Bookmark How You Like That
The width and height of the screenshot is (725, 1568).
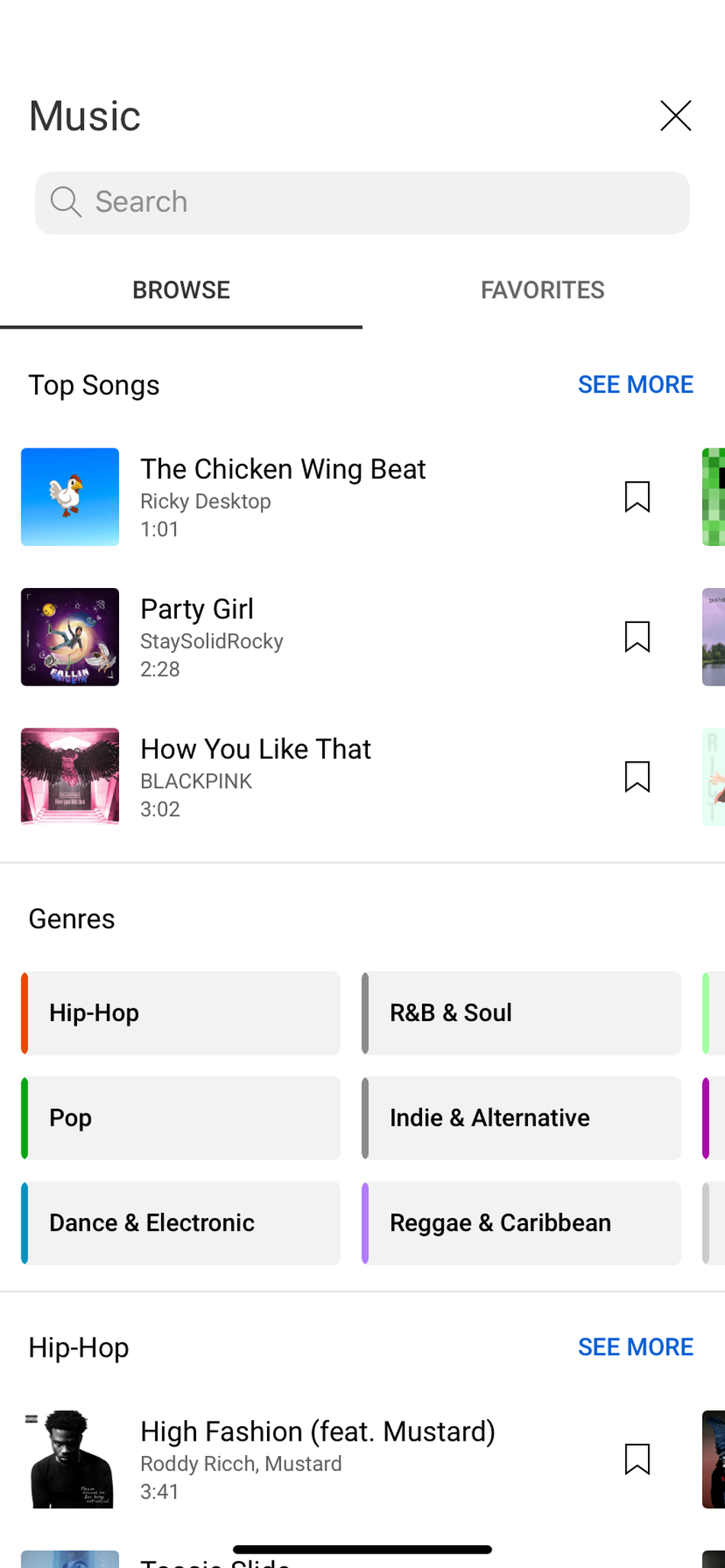click(637, 777)
